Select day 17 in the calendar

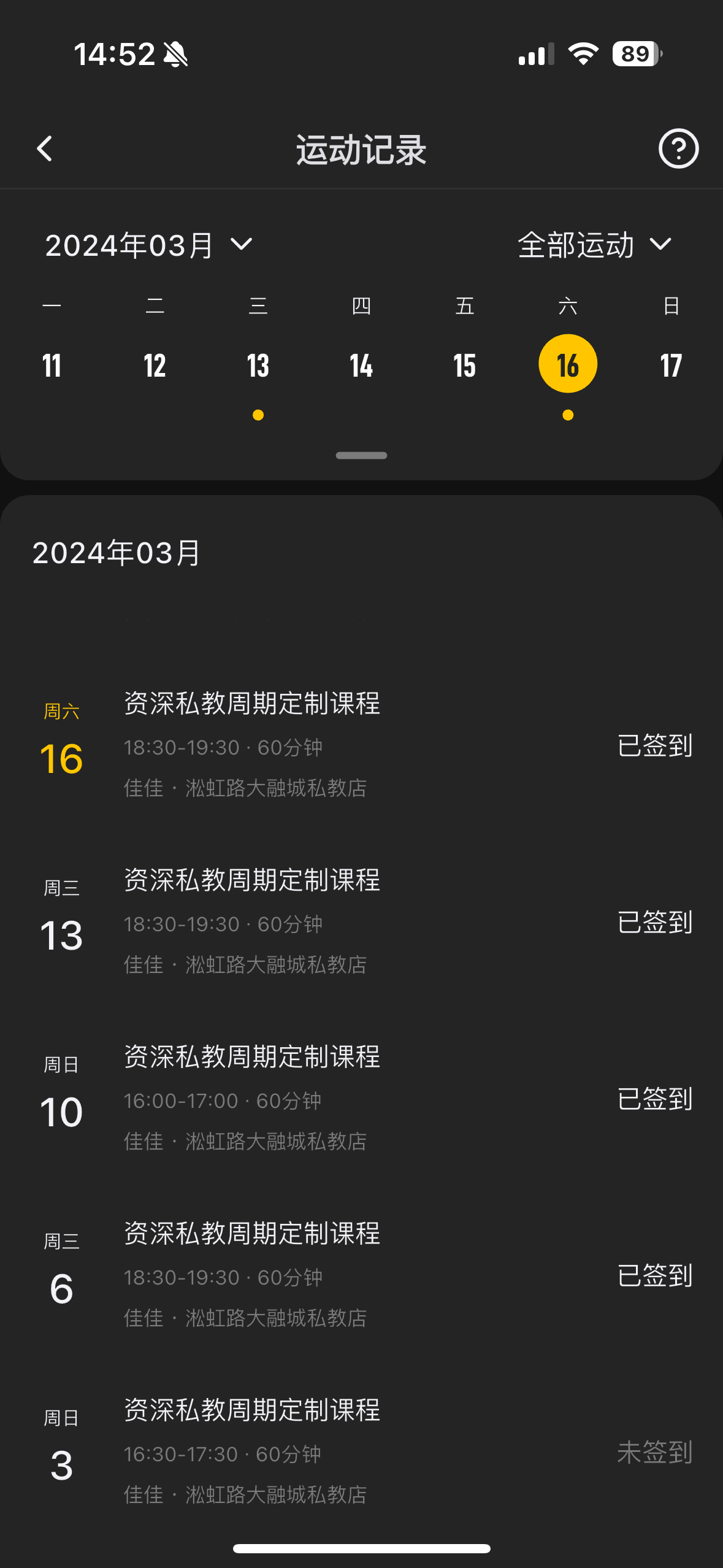(671, 366)
